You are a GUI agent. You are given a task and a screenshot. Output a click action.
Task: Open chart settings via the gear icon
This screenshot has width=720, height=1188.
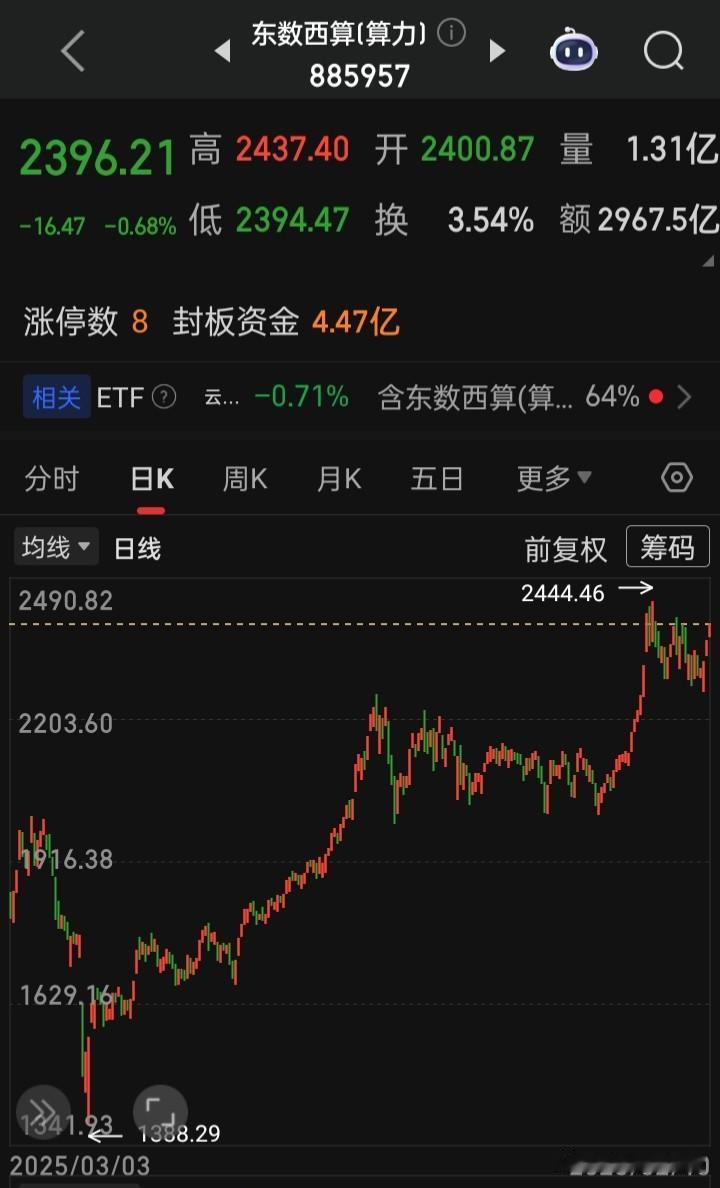[x=679, y=479]
